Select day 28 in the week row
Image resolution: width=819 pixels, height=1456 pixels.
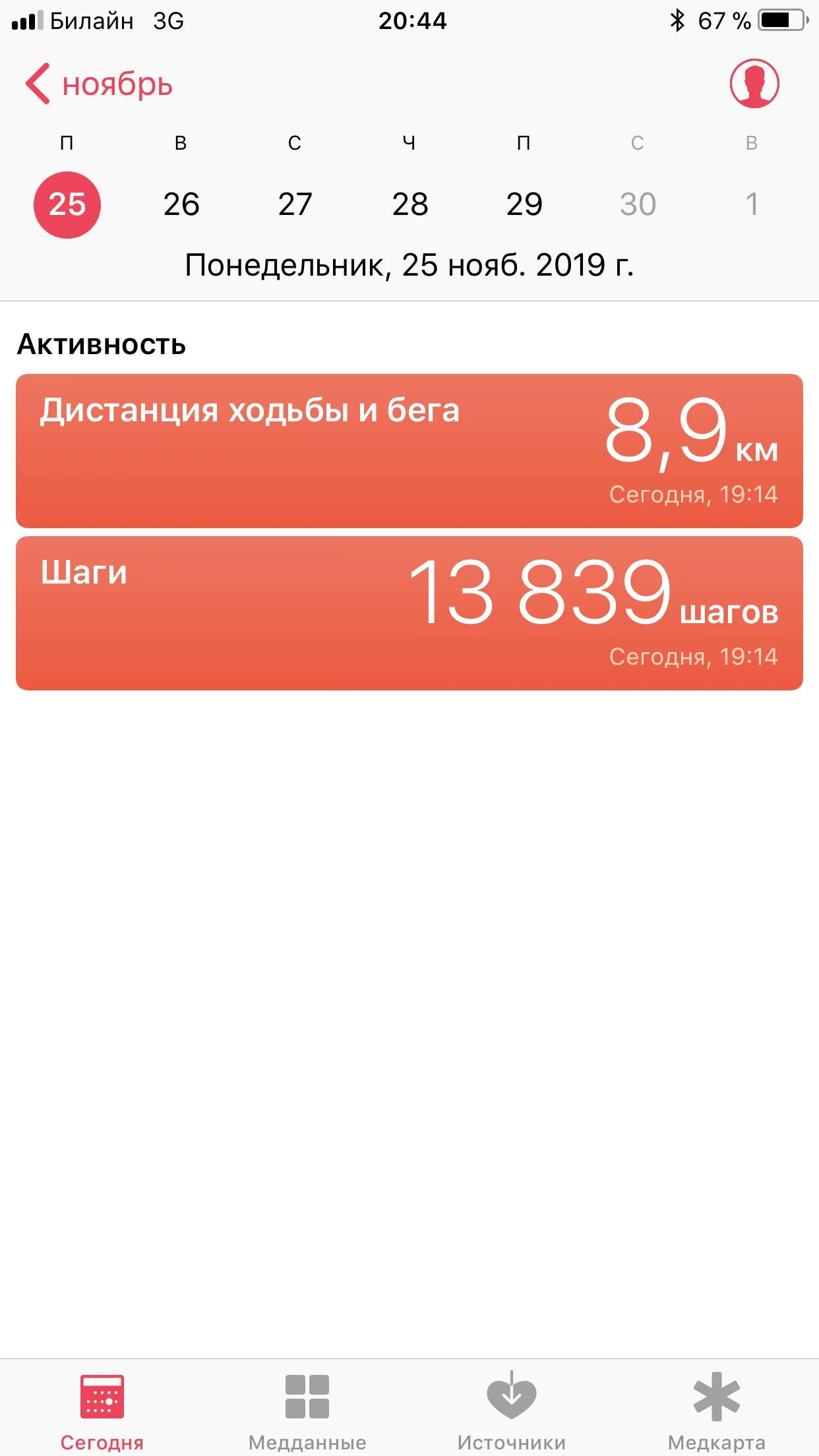tap(409, 204)
